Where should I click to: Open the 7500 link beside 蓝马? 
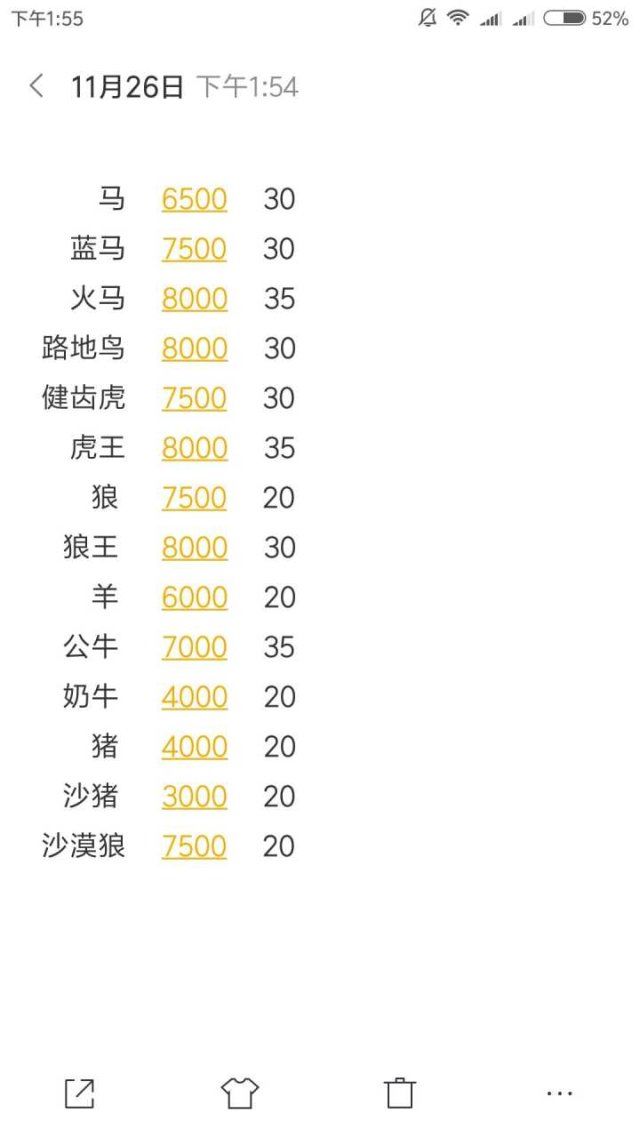click(194, 249)
